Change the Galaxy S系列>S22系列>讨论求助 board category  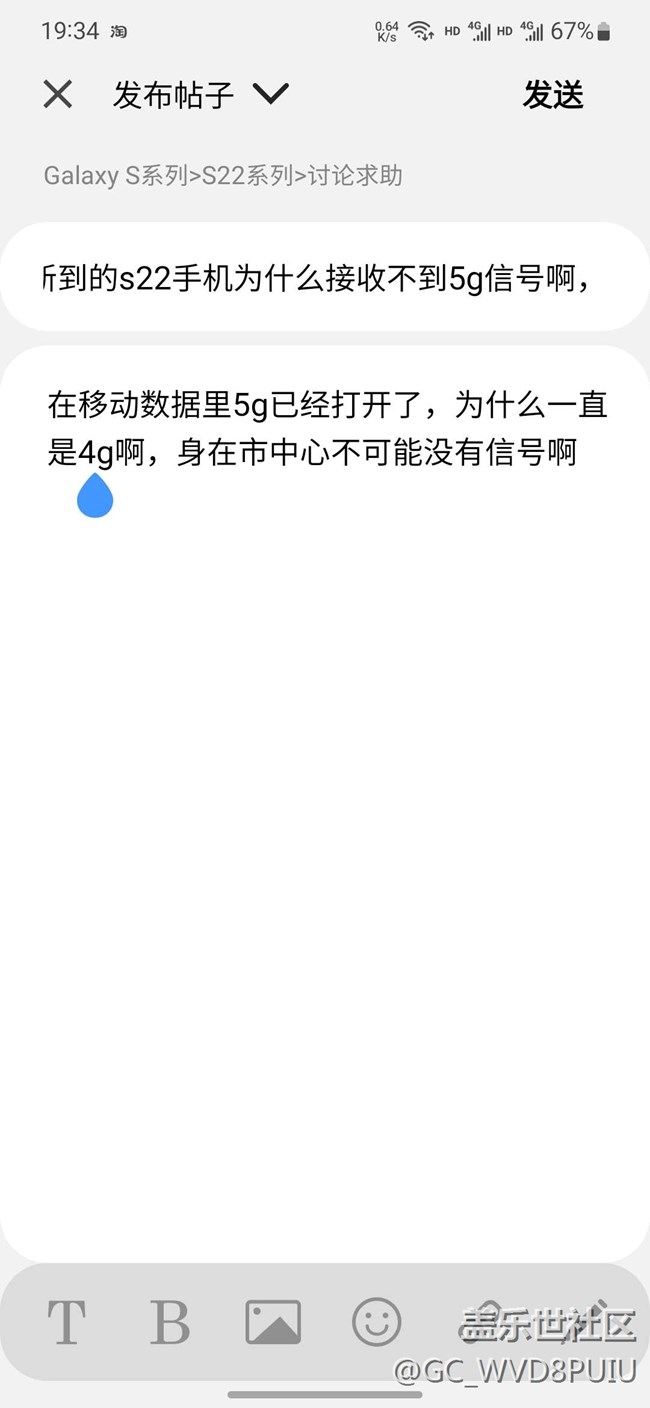pyautogui.click(x=223, y=176)
